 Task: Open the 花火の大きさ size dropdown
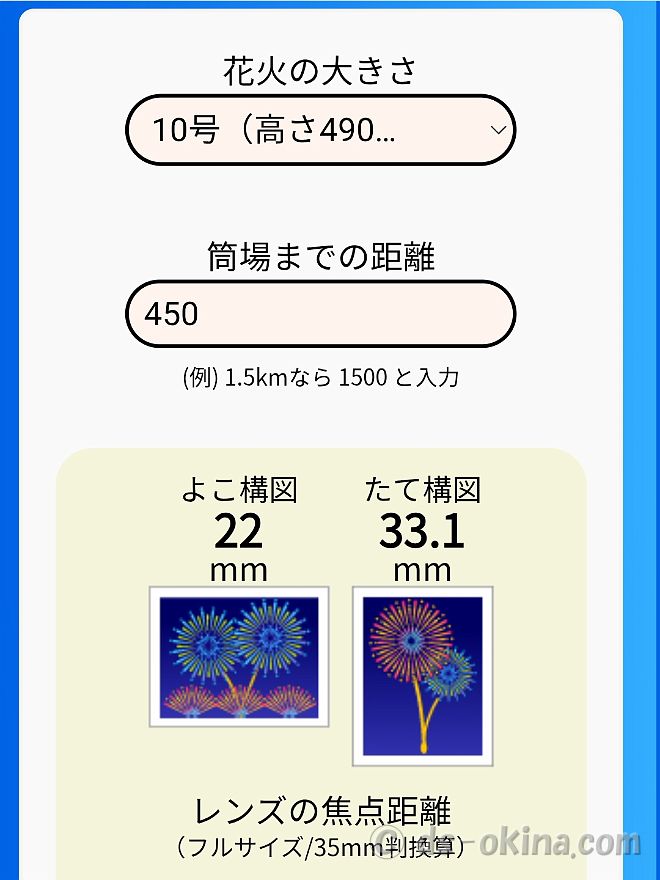tap(320, 130)
